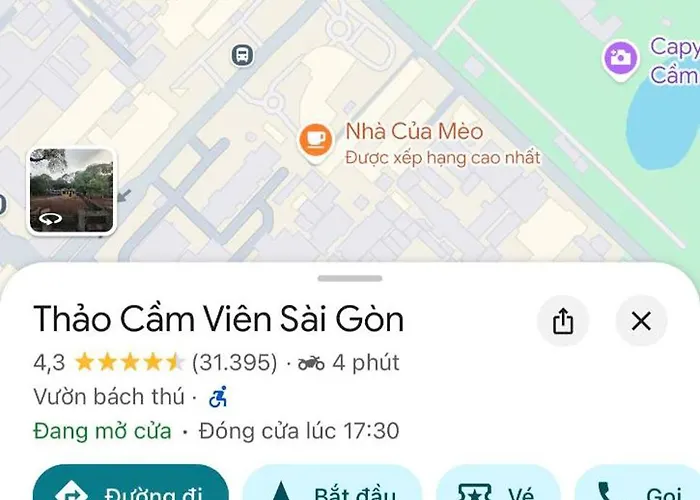Open the Street View thumbnail
Screen dimensions: 700x500
(71, 191)
